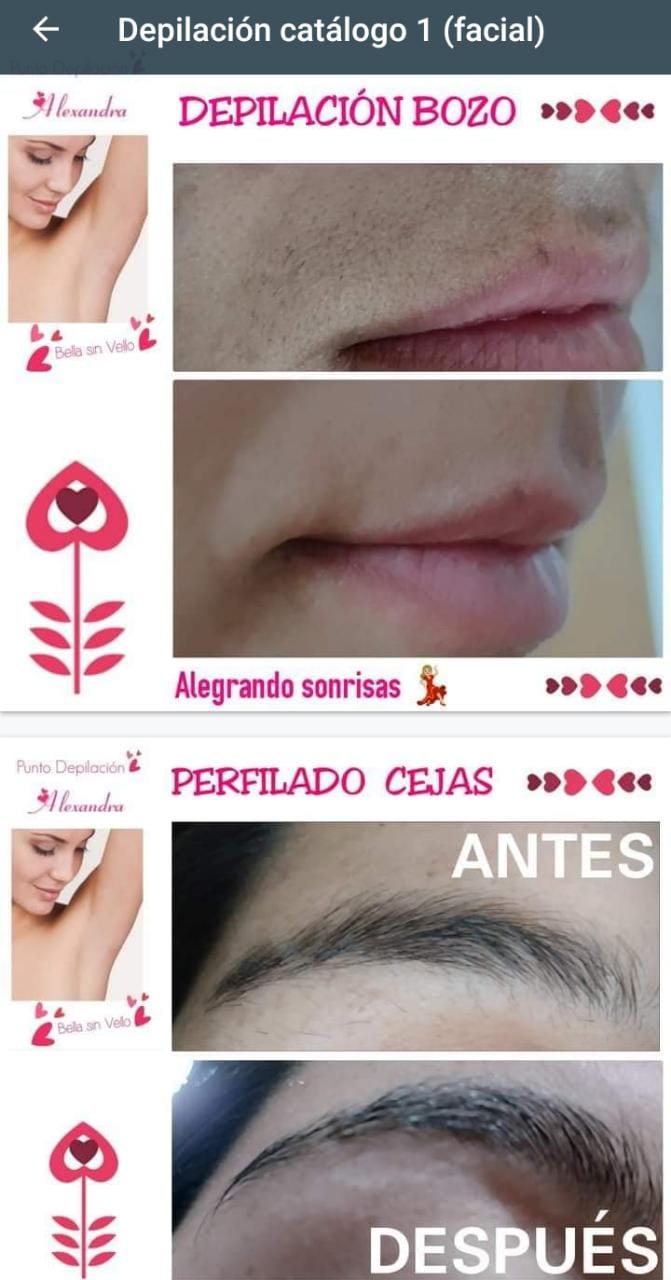Image resolution: width=671 pixels, height=1280 pixels.
Task: Open the Perfilado Cejas before and after image
Action: (x=335, y=1009)
